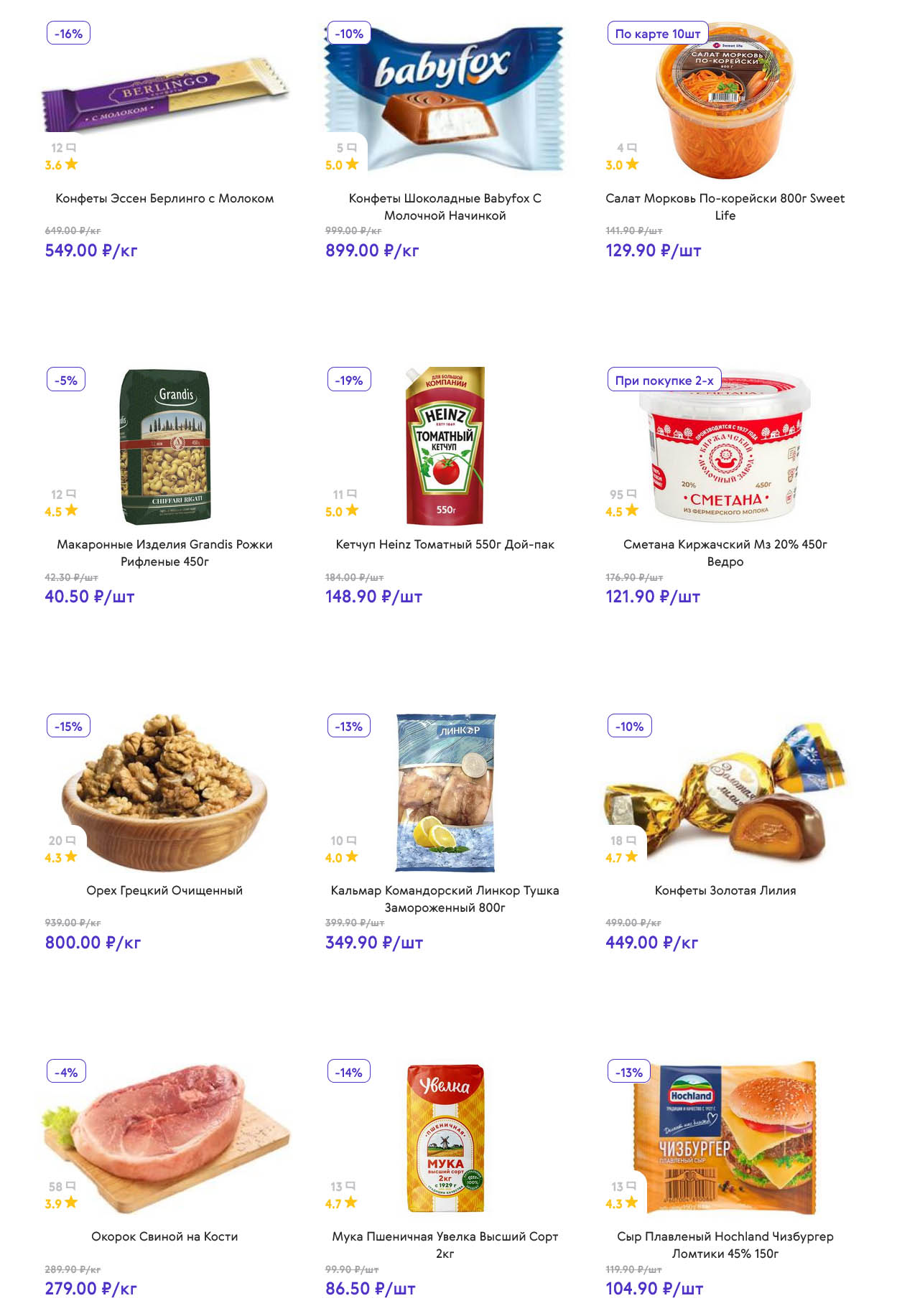Open Окорок Свиной на Кости product
This screenshot has width=897, height=1316.
tap(164, 1236)
